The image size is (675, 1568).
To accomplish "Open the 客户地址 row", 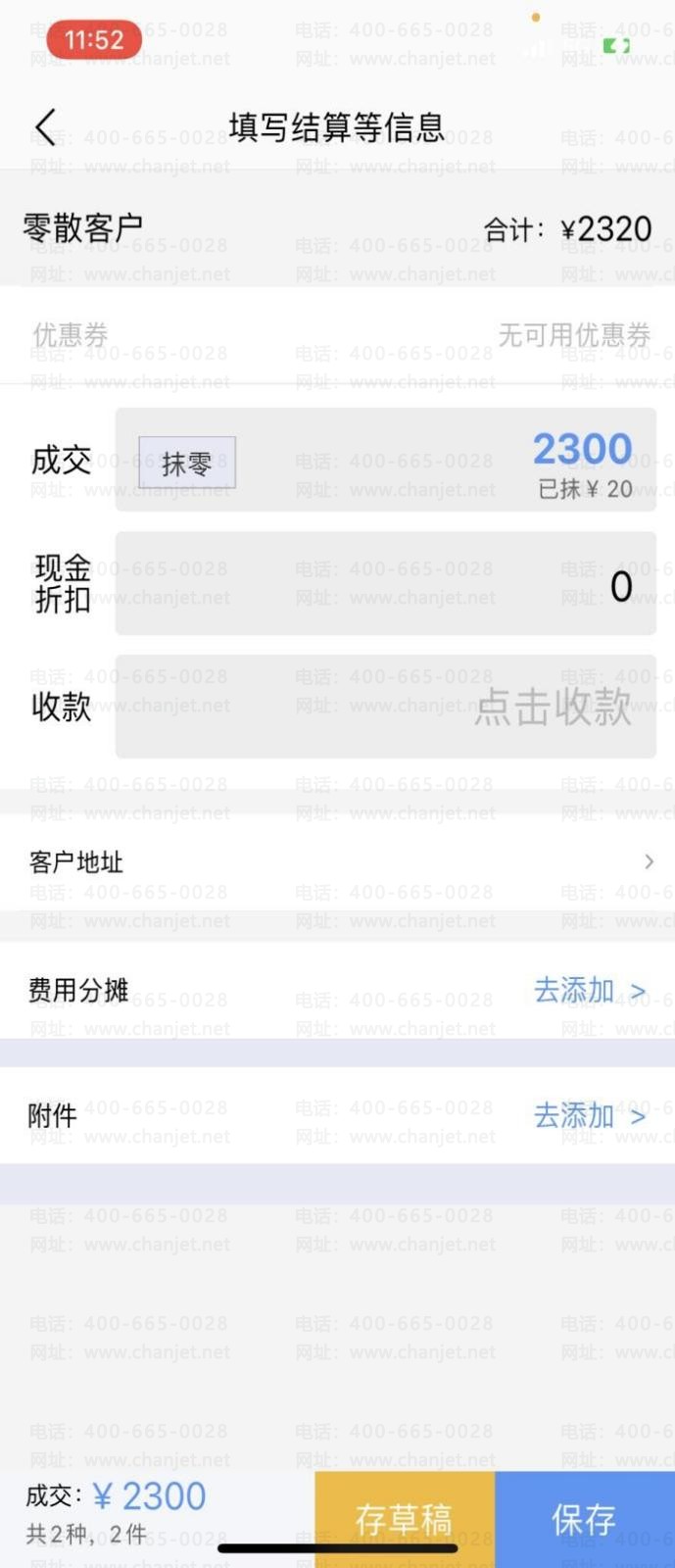I will 337,862.
